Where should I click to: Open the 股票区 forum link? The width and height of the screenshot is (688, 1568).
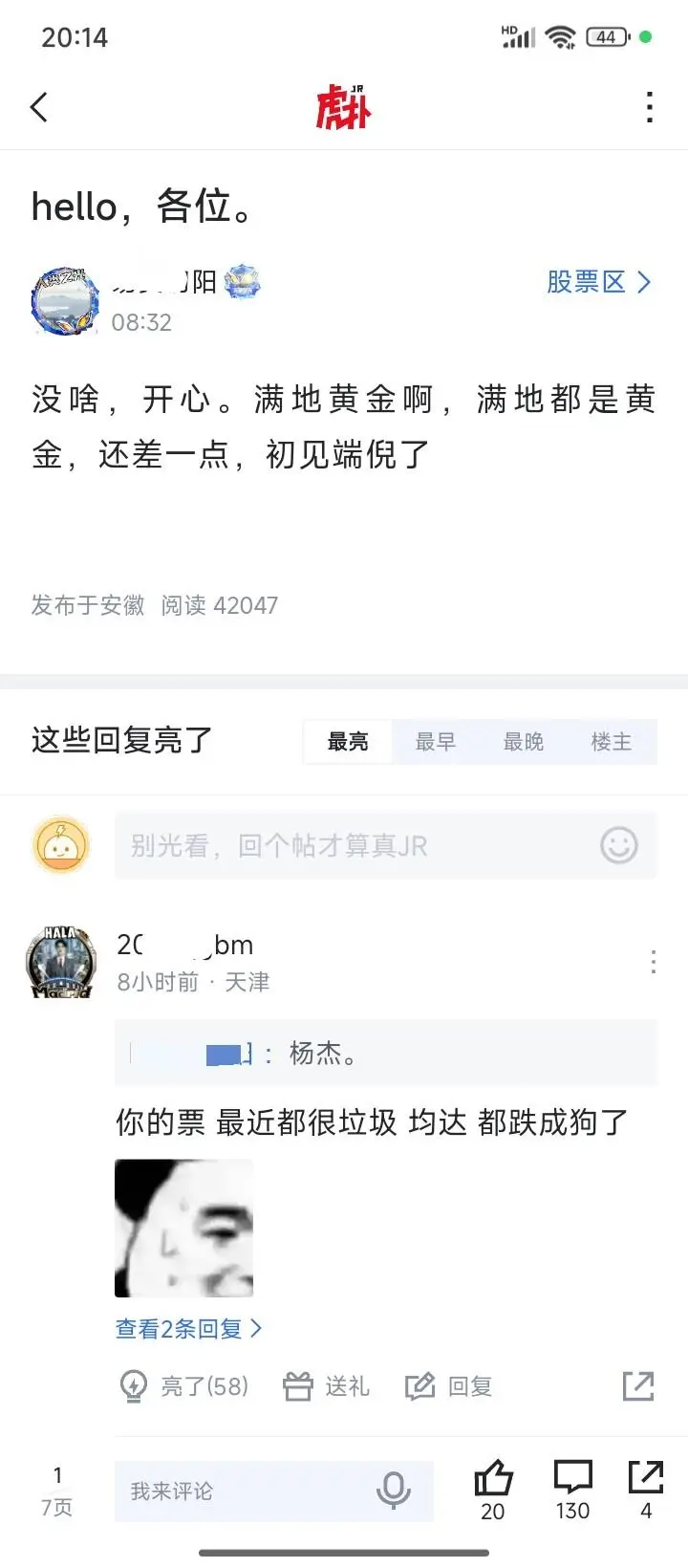click(x=598, y=282)
